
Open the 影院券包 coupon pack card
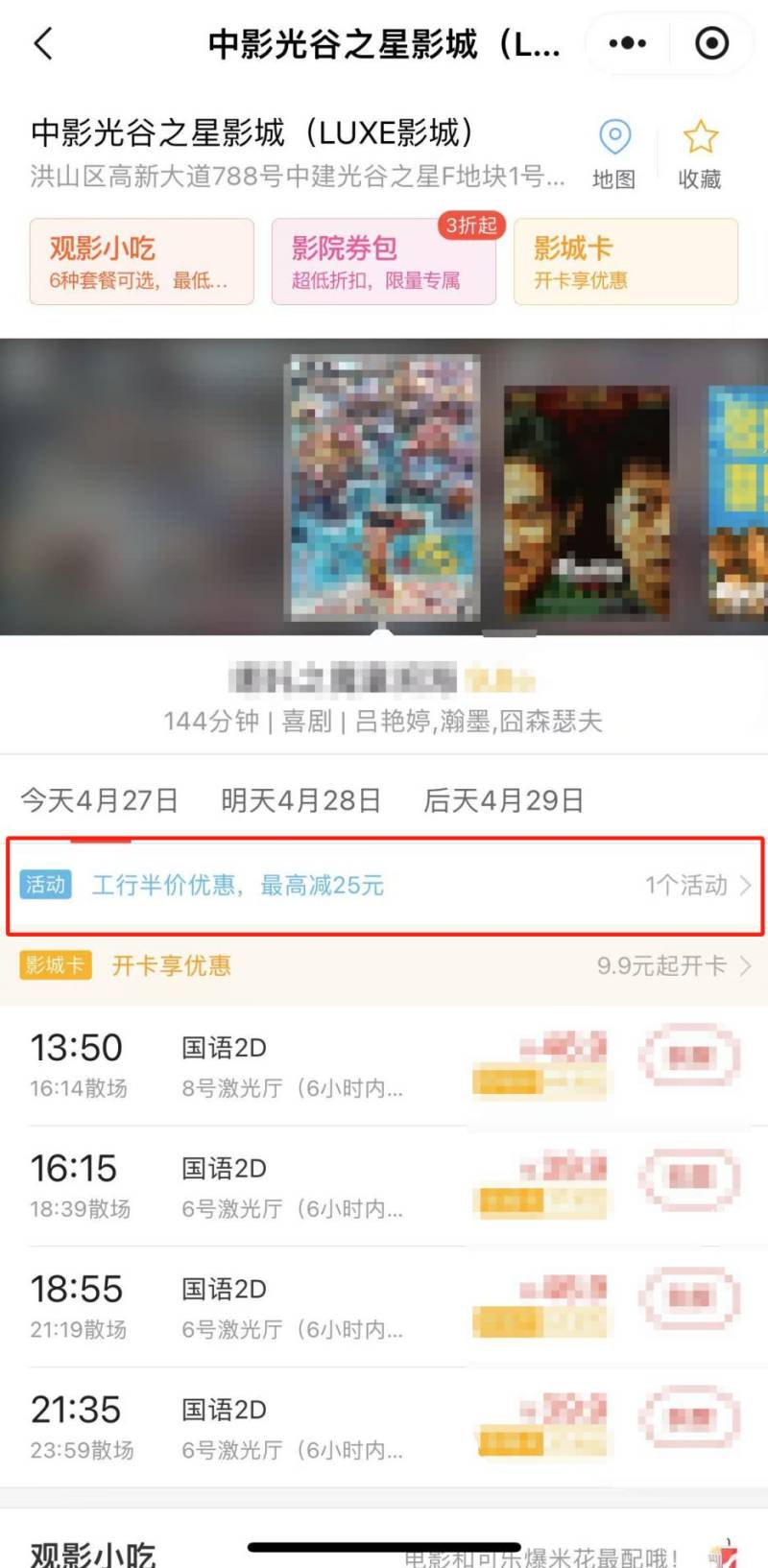[383, 261]
